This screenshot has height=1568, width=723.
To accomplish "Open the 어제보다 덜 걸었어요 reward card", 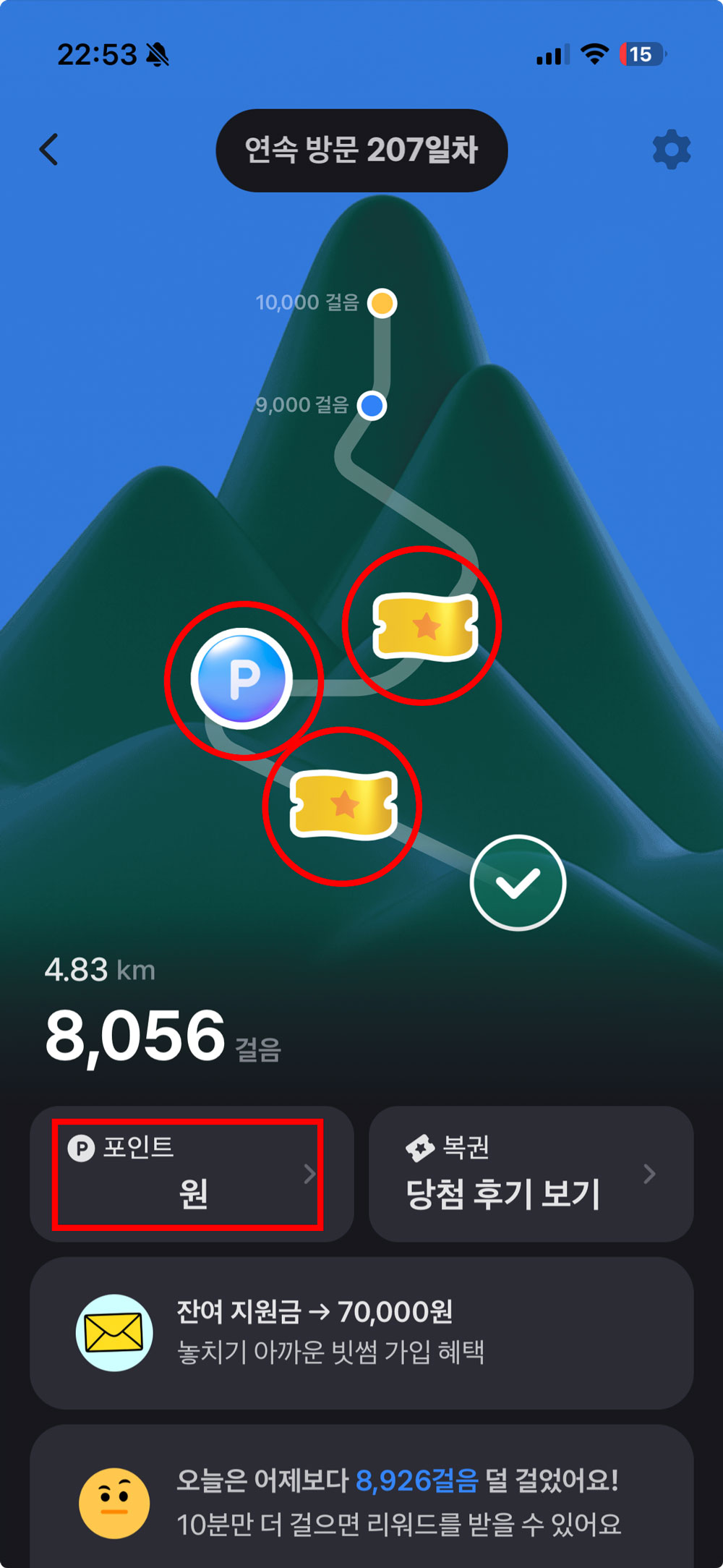I will (x=361, y=1501).
